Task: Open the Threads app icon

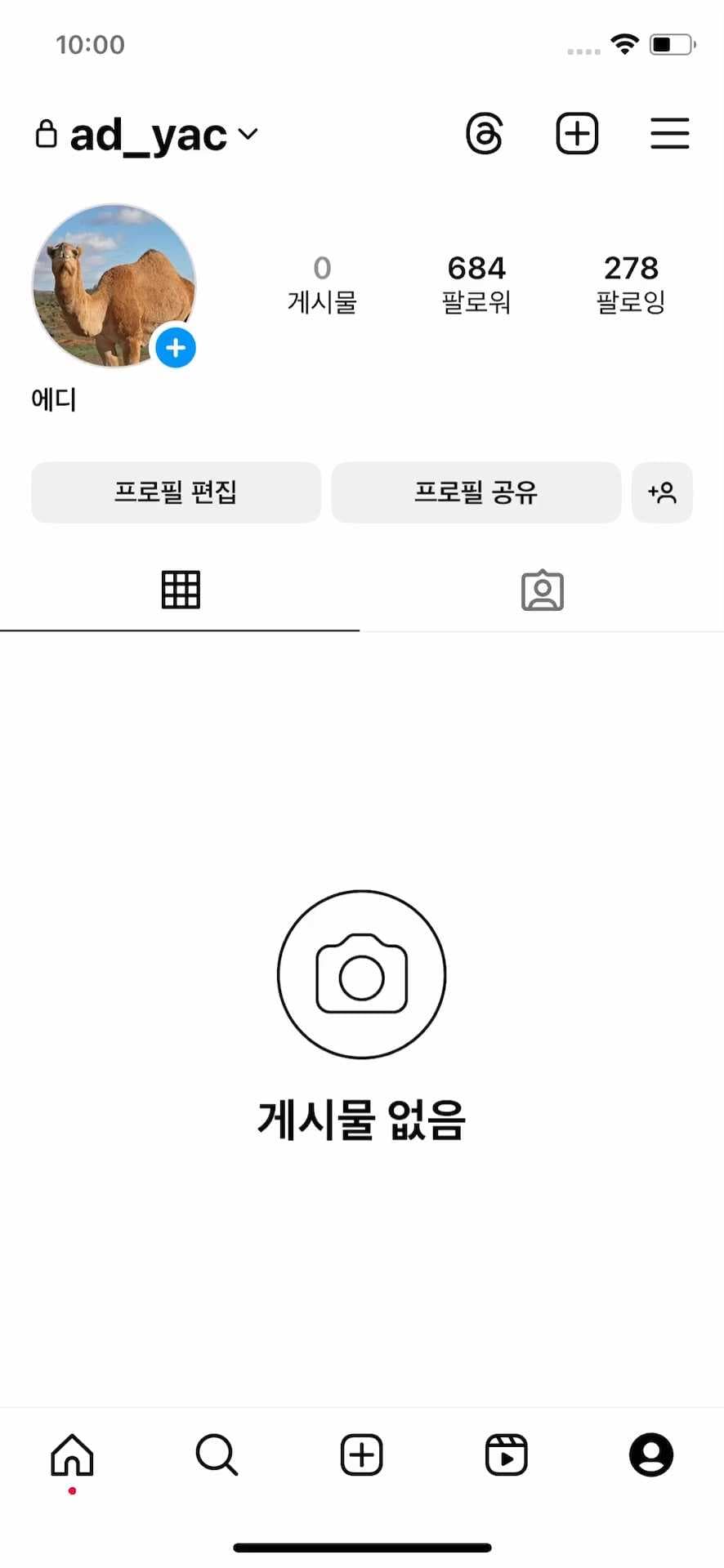Action: (484, 134)
